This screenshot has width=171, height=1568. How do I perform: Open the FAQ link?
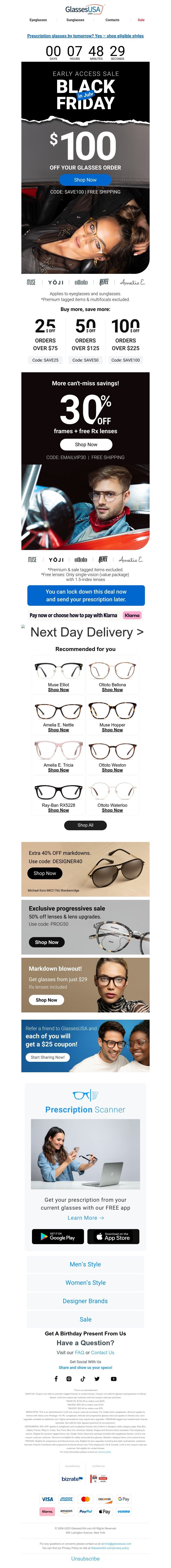79,1352
